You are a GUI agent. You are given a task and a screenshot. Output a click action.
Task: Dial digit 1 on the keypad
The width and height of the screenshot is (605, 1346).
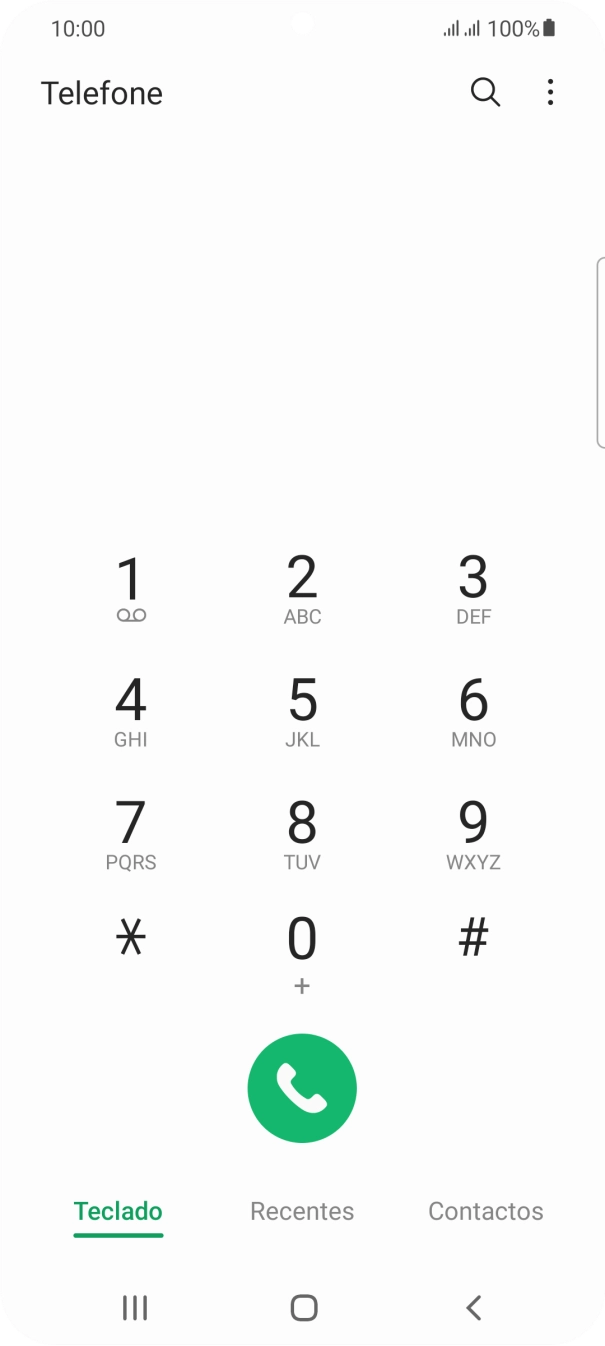[x=131, y=590]
